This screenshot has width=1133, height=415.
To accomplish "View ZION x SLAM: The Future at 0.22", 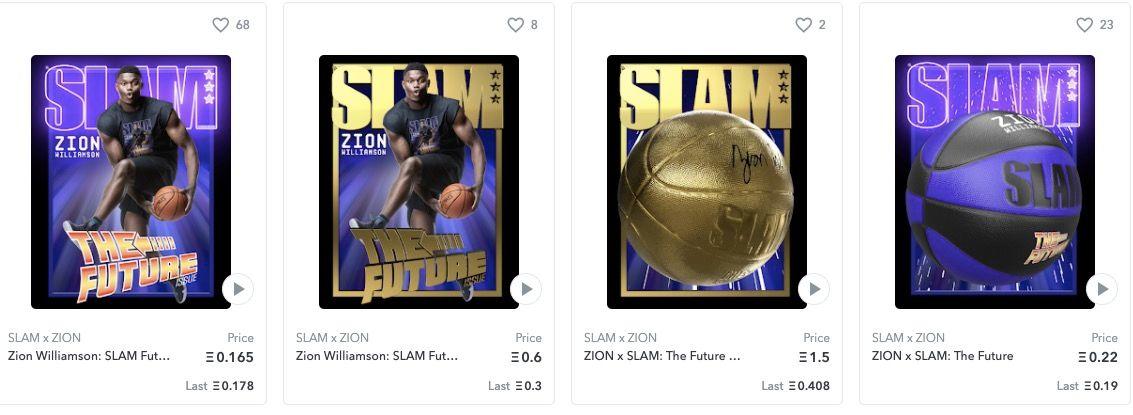I will tap(942, 356).
